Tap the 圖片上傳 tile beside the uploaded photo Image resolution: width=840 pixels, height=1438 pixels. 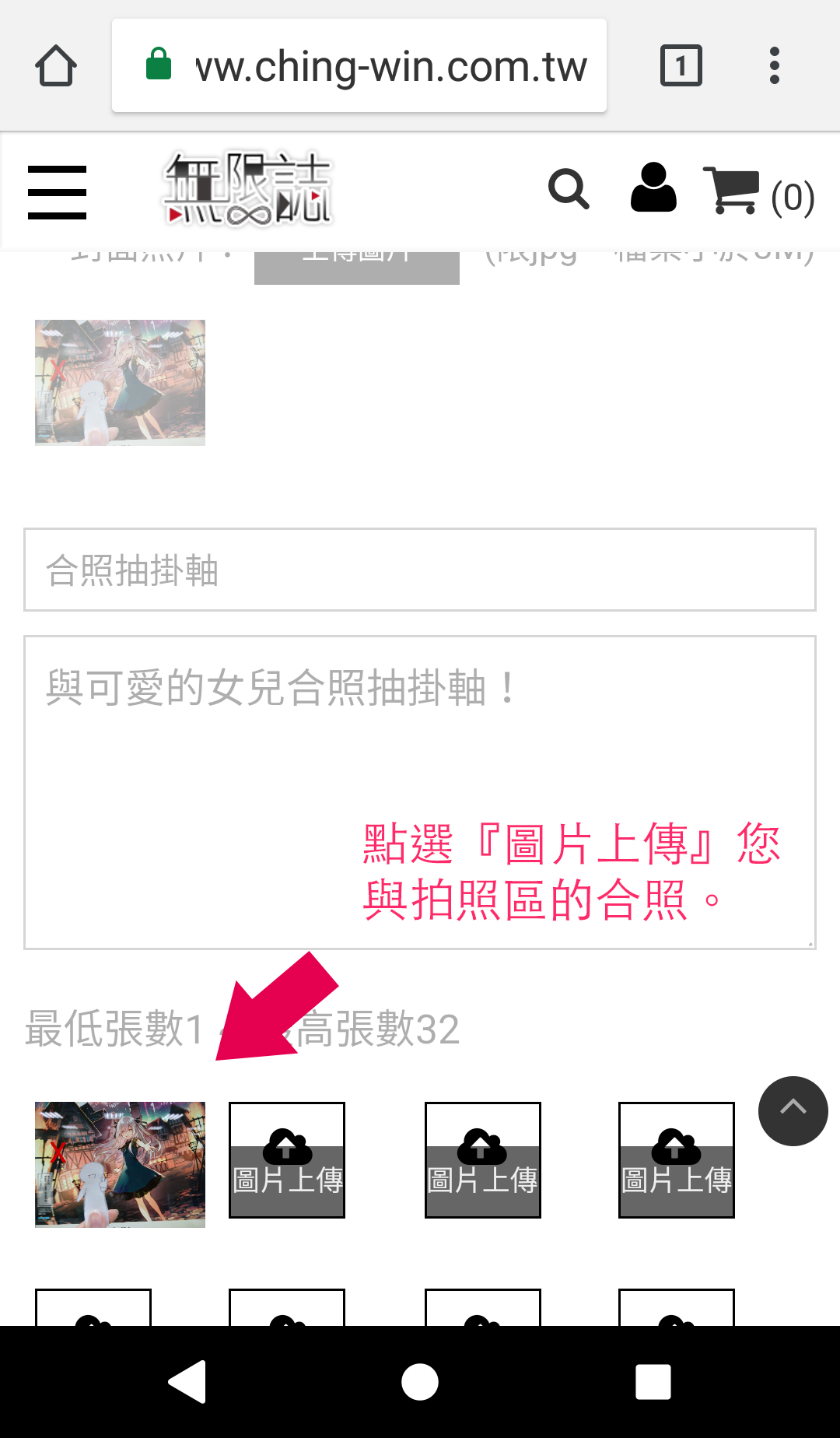(x=287, y=1160)
